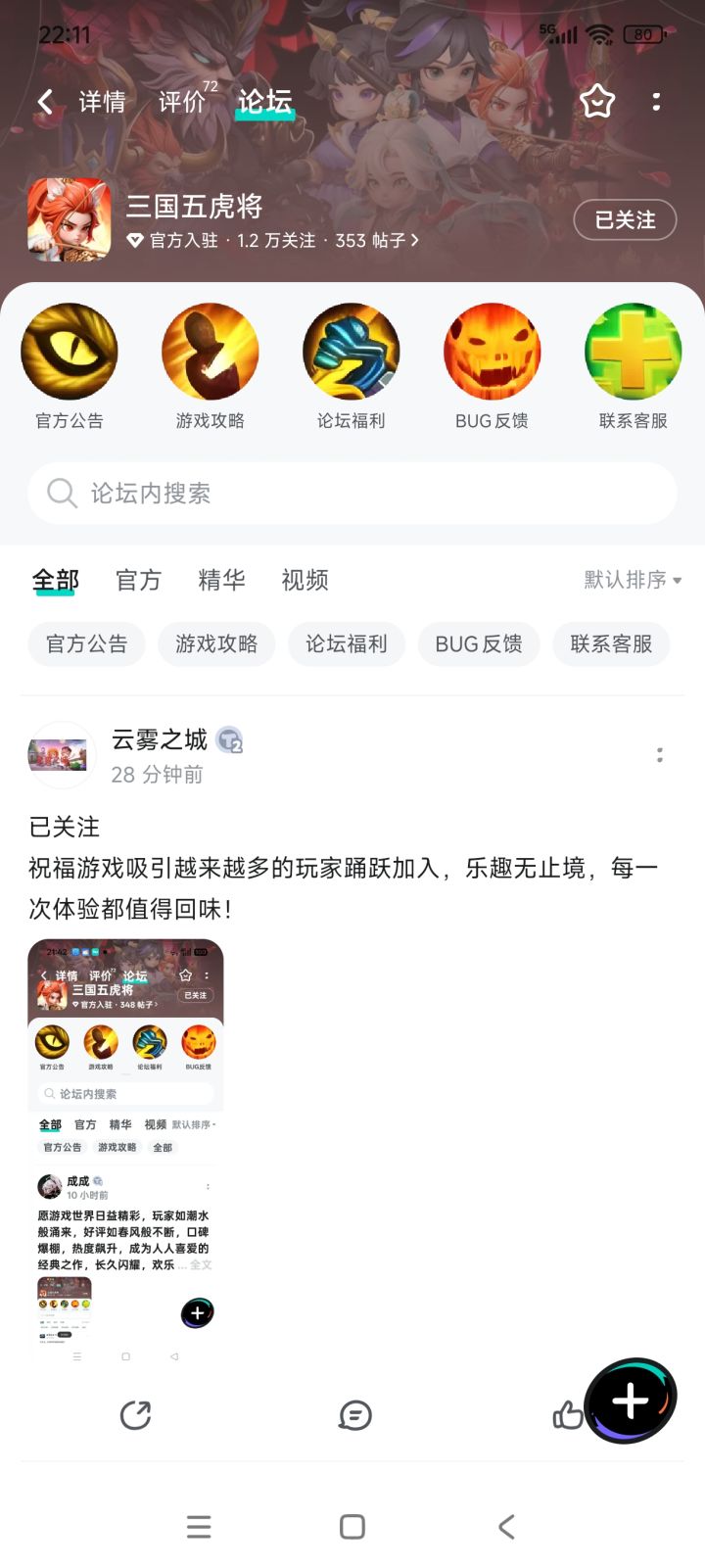This screenshot has width=705, height=1568.
Task: Open the 联系客服 green plus shortcut
Action: pyautogui.click(x=633, y=352)
